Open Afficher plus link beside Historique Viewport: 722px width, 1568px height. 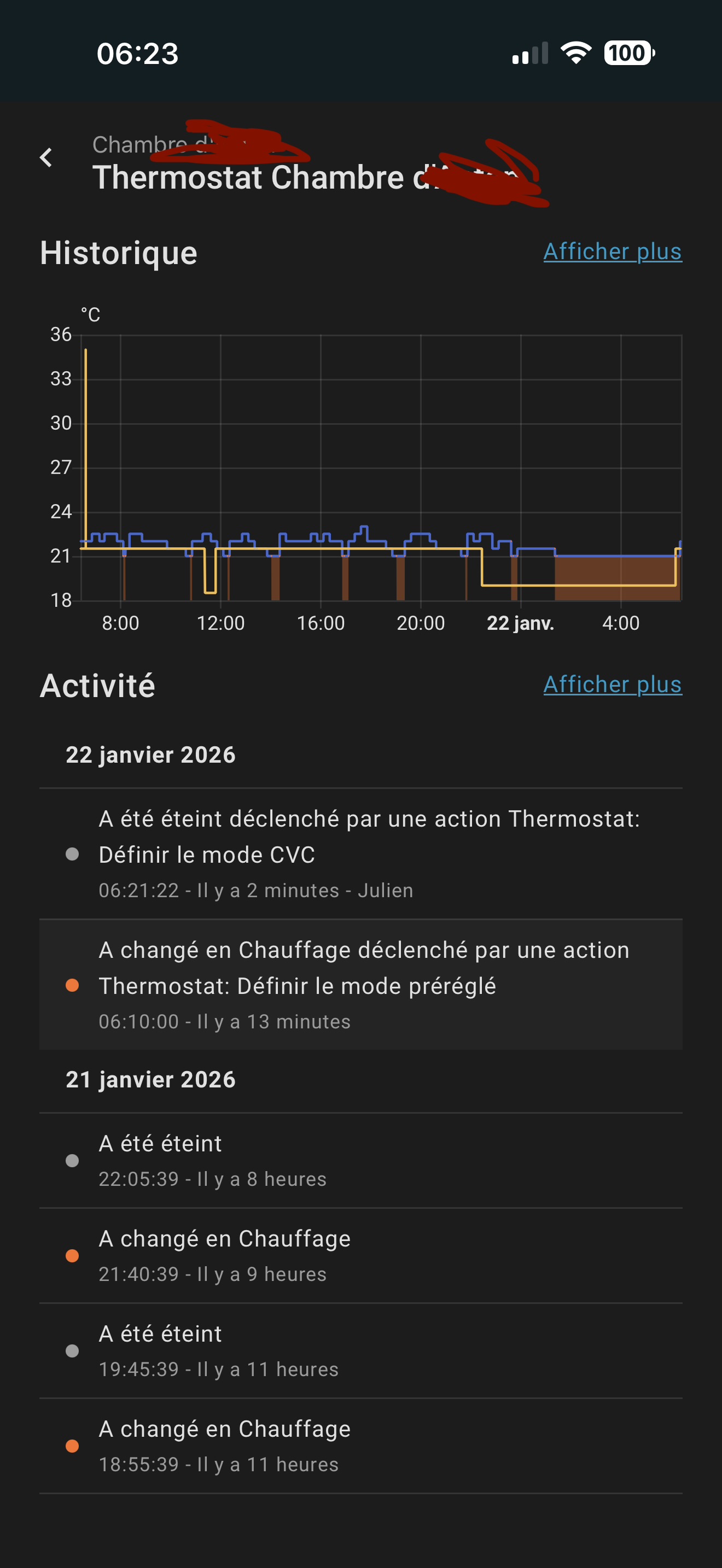coord(612,251)
